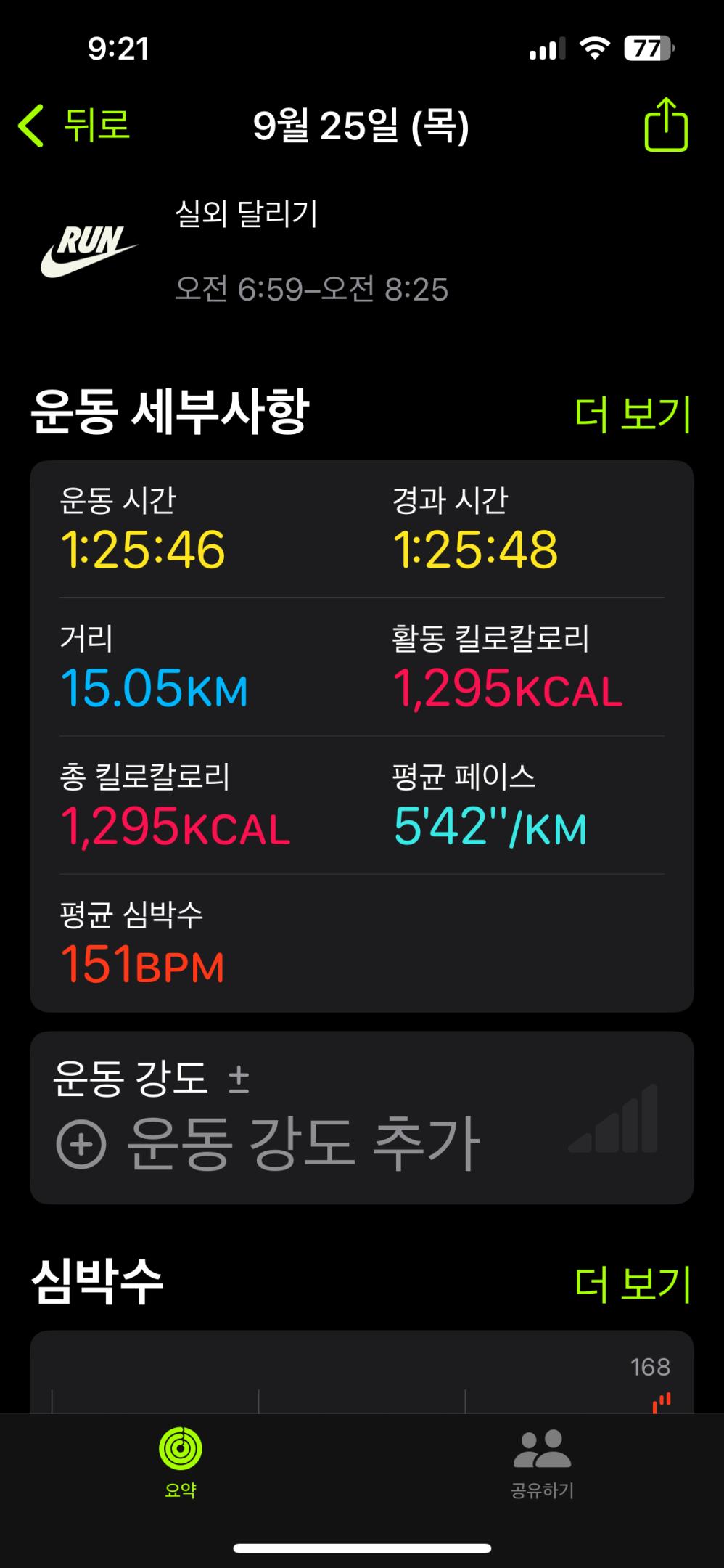Add workout effort with 운동 강도 추가
724x1568 pixels.
click(268, 1143)
